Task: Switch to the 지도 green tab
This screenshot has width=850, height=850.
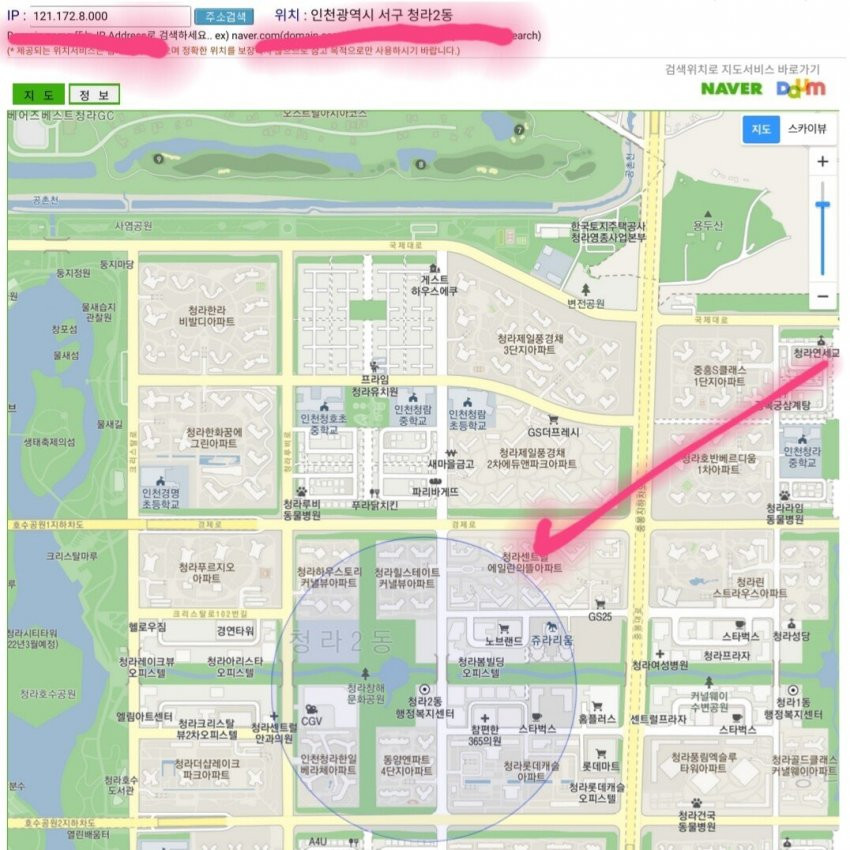Action: pos(38,95)
